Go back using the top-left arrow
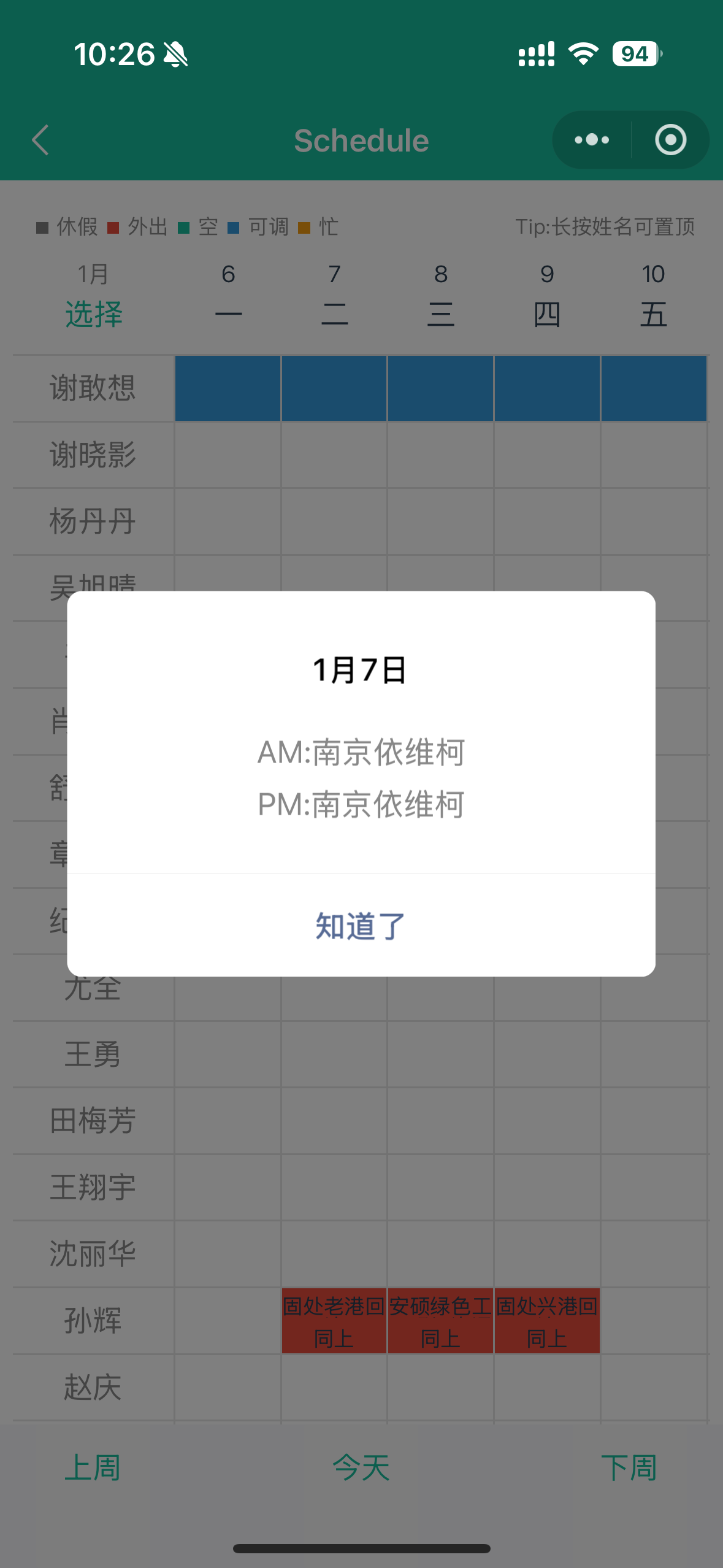The image size is (723, 1568). tap(40, 140)
